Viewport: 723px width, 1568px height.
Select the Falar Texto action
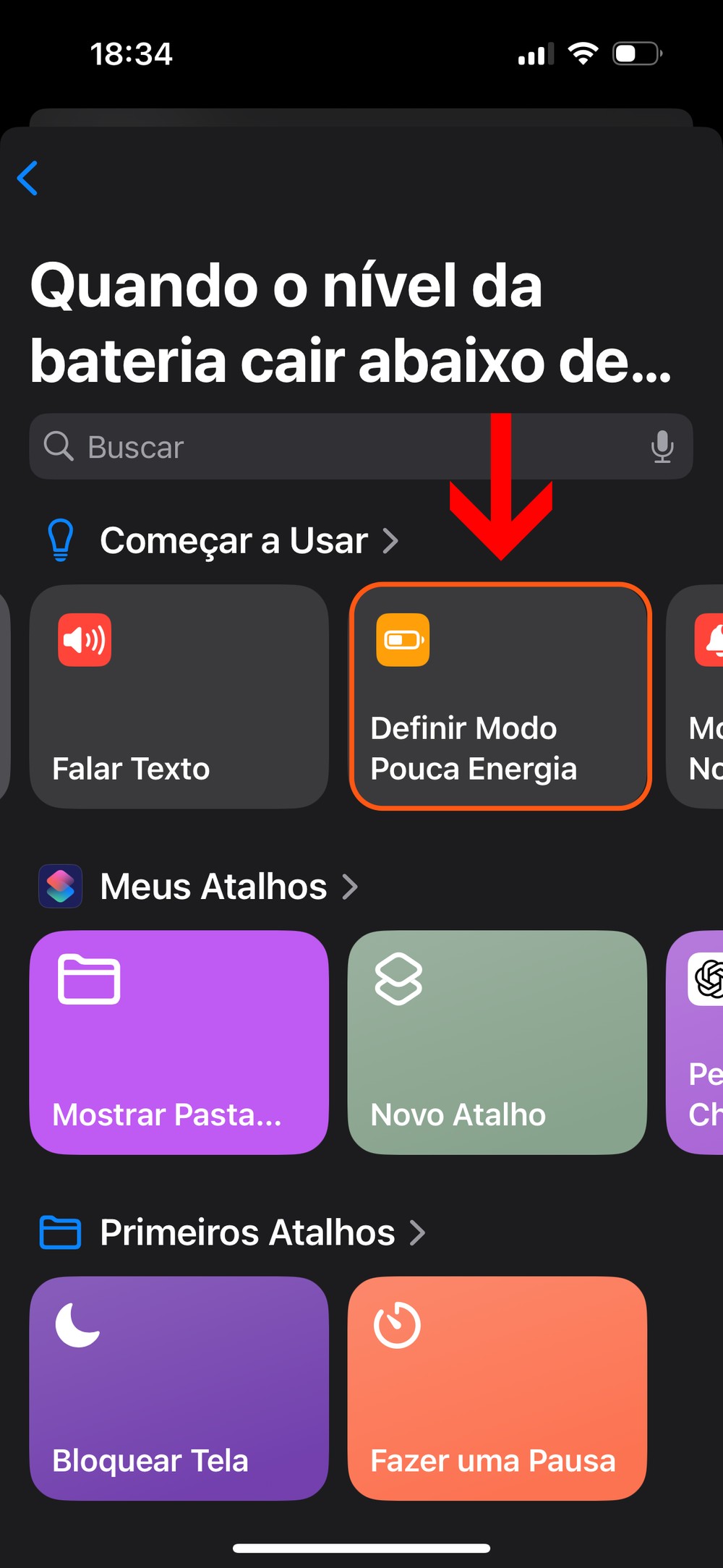[x=179, y=696]
